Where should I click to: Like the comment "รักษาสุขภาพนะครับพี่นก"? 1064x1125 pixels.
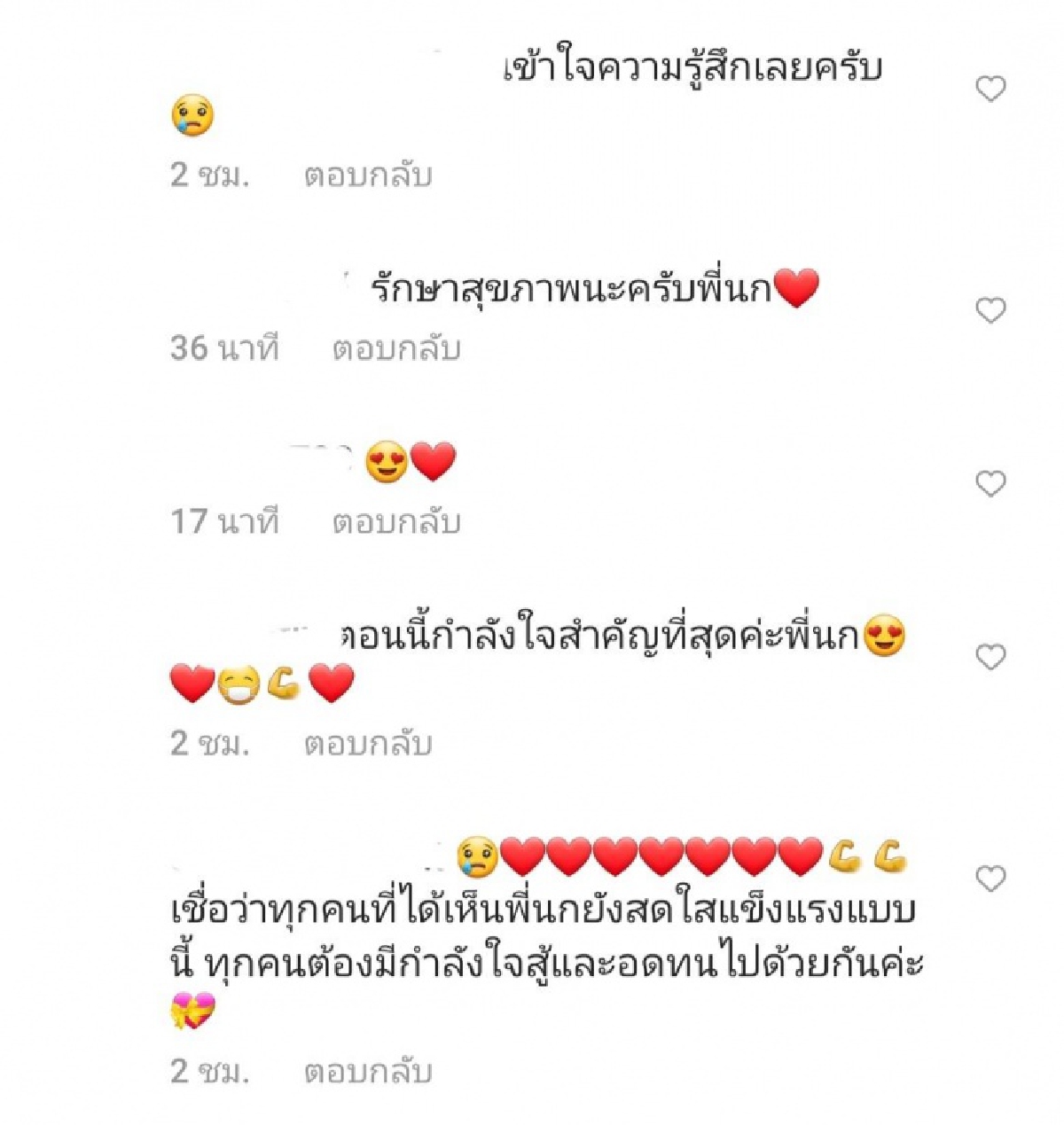click(x=990, y=310)
